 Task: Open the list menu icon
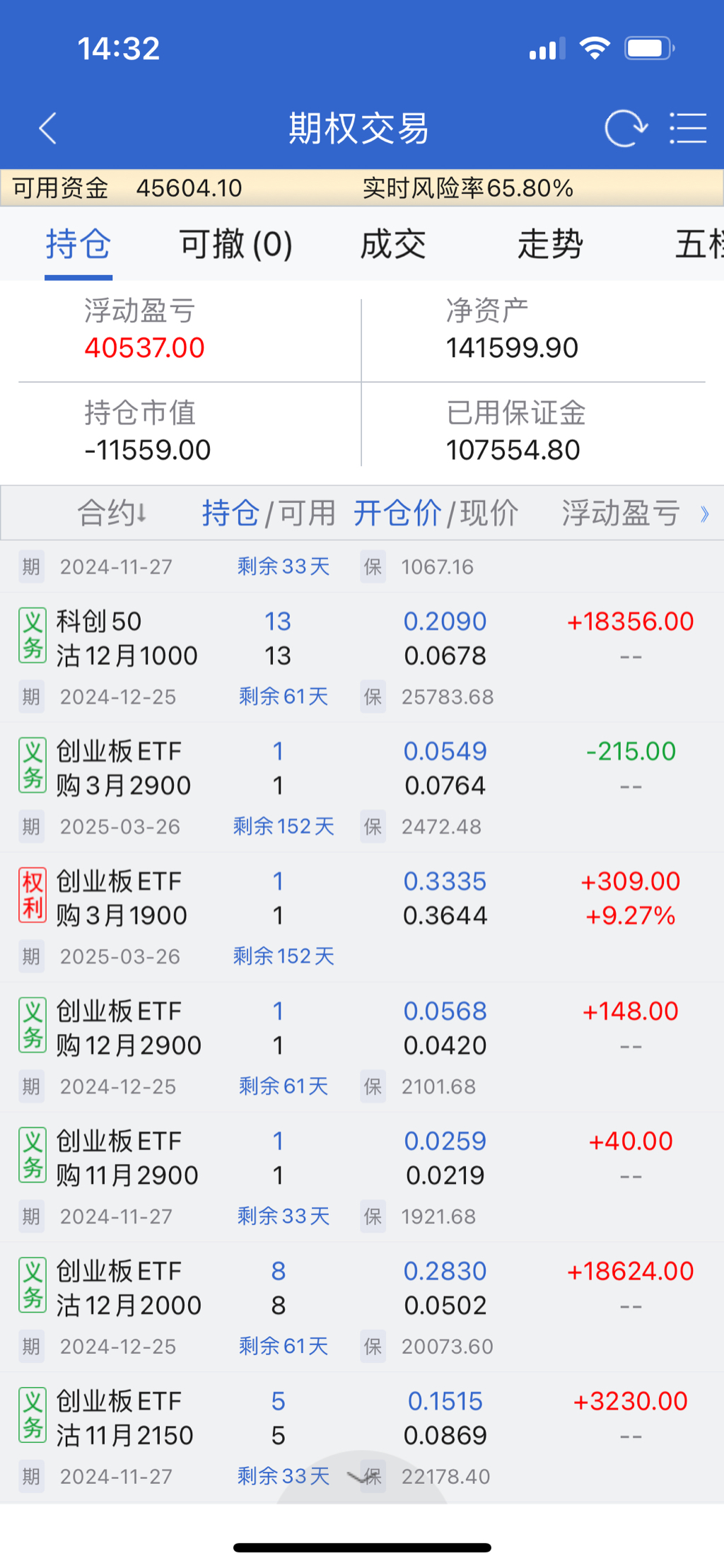coord(688,129)
